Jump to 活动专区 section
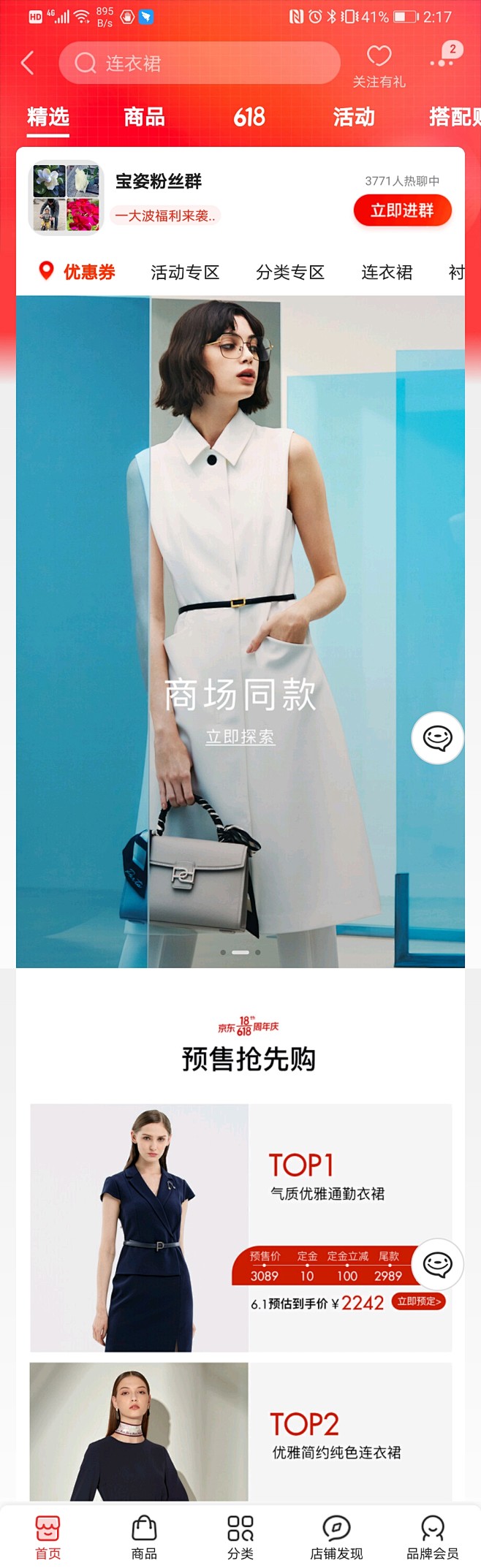 (x=185, y=273)
